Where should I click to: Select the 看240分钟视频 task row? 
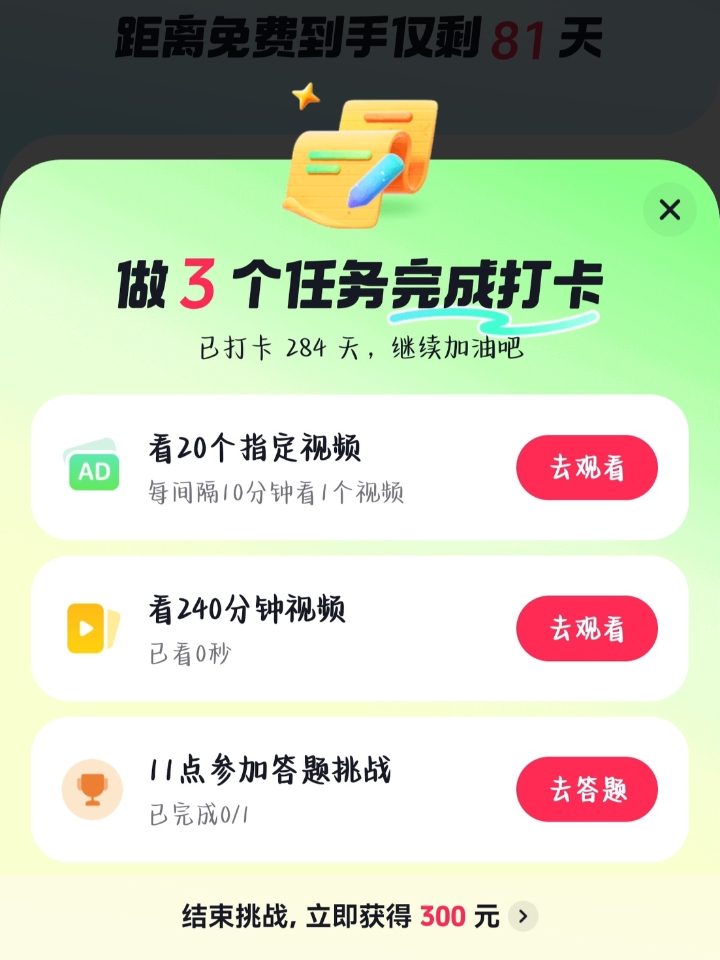pos(300,628)
